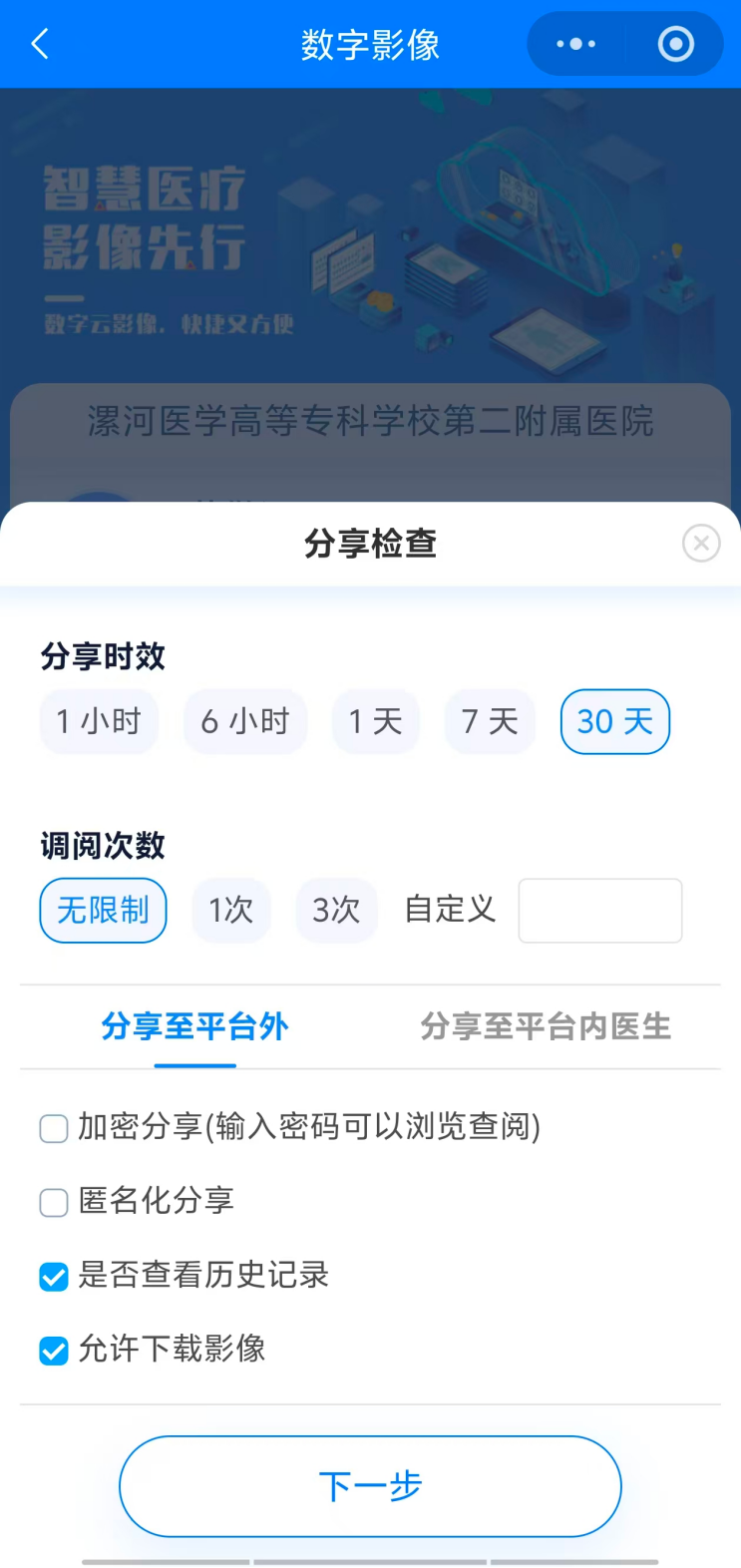
Task: Uncheck 允许下载影像
Action: click(x=54, y=1351)
